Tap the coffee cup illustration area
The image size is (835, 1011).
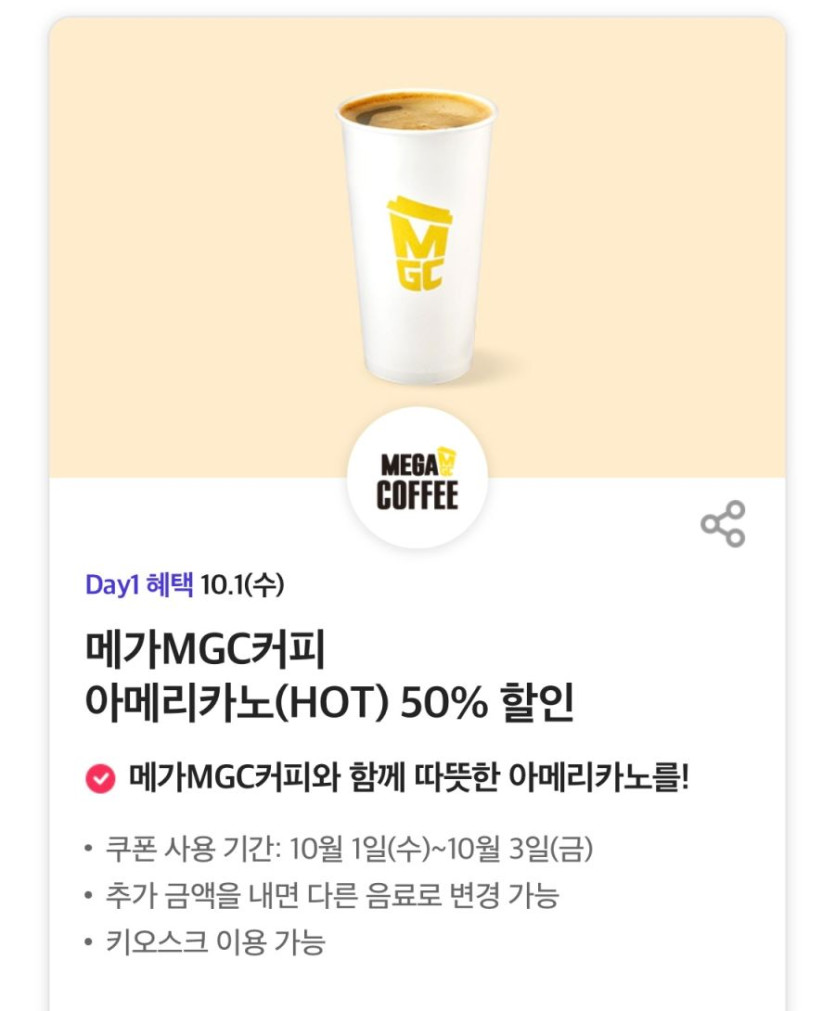(417, 240)
